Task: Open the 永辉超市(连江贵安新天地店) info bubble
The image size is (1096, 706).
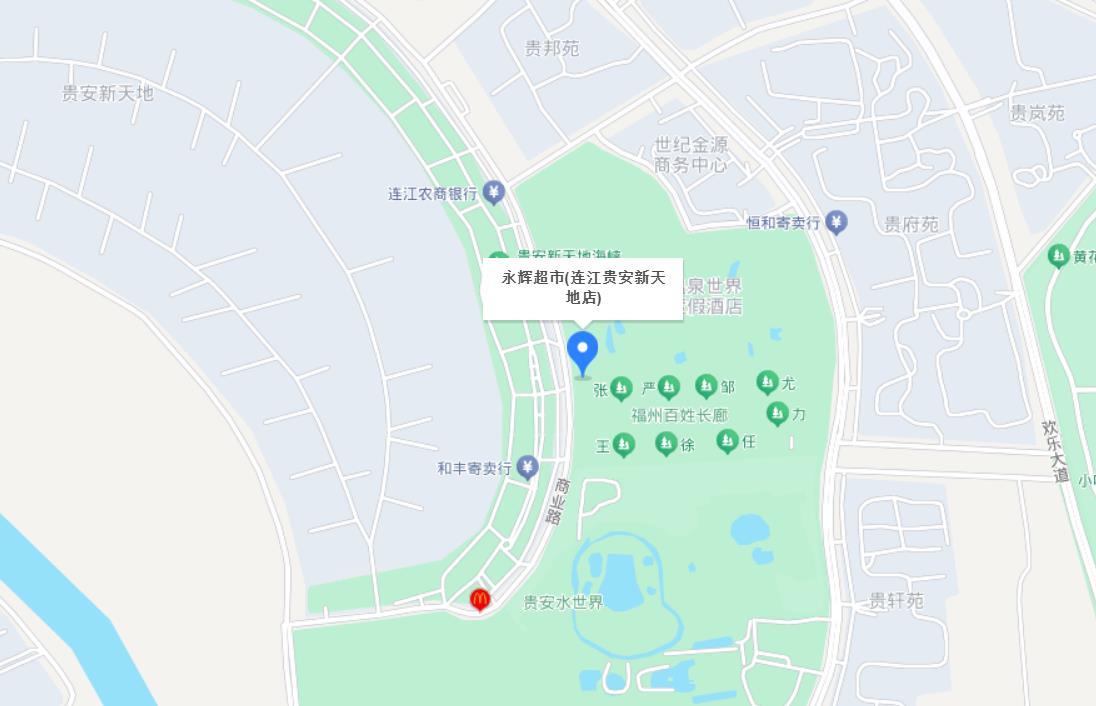Action: (583, 288)
